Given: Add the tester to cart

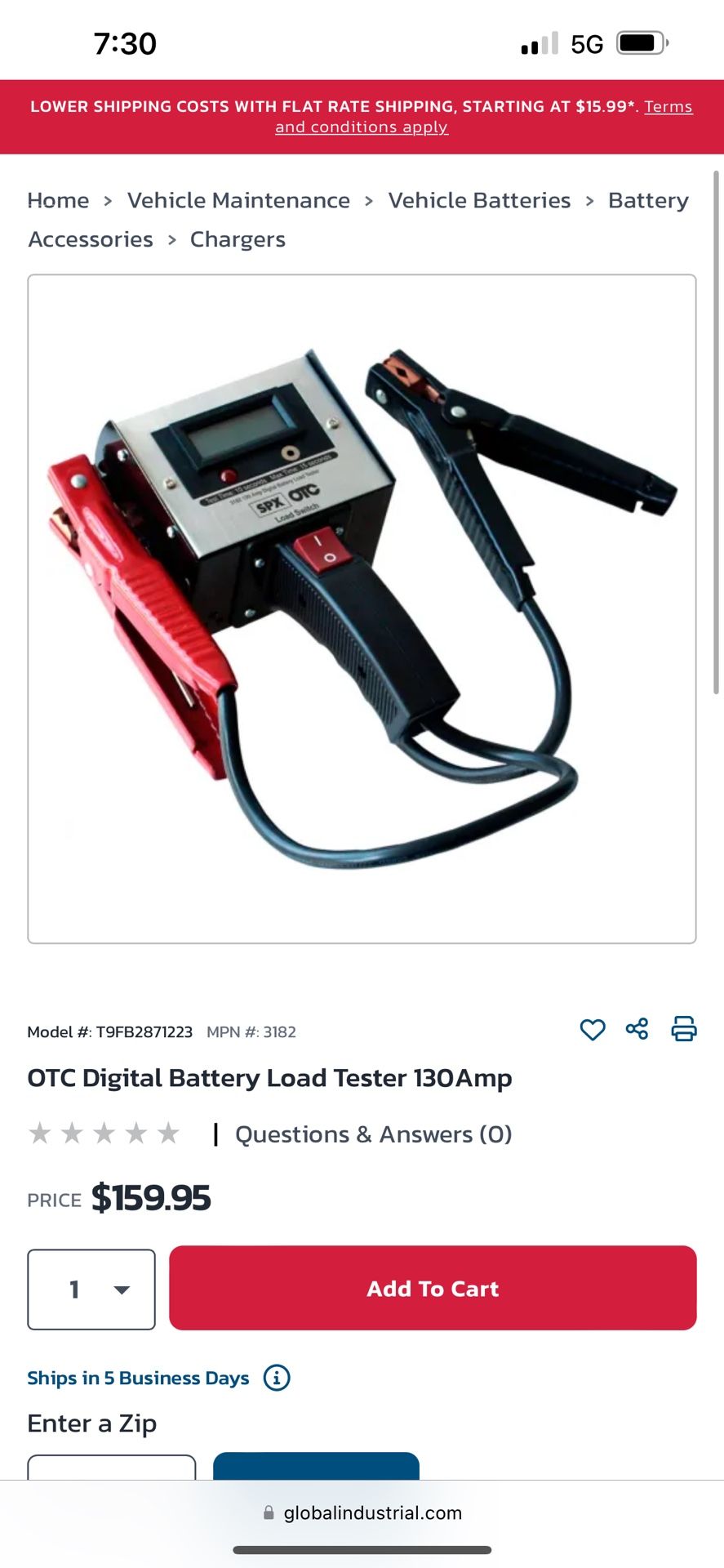Looking at the screenshot, I should point(433,1288).
